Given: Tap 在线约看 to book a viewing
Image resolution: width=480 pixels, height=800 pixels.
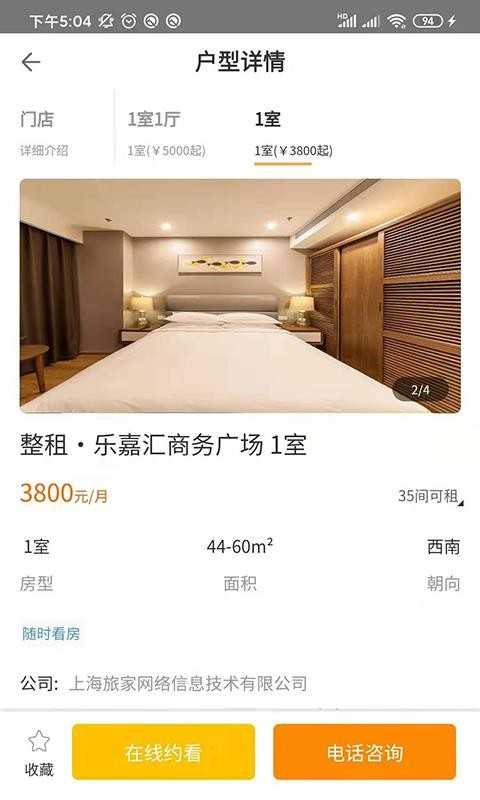Looking at the screenshot, I should click(163, 752).
